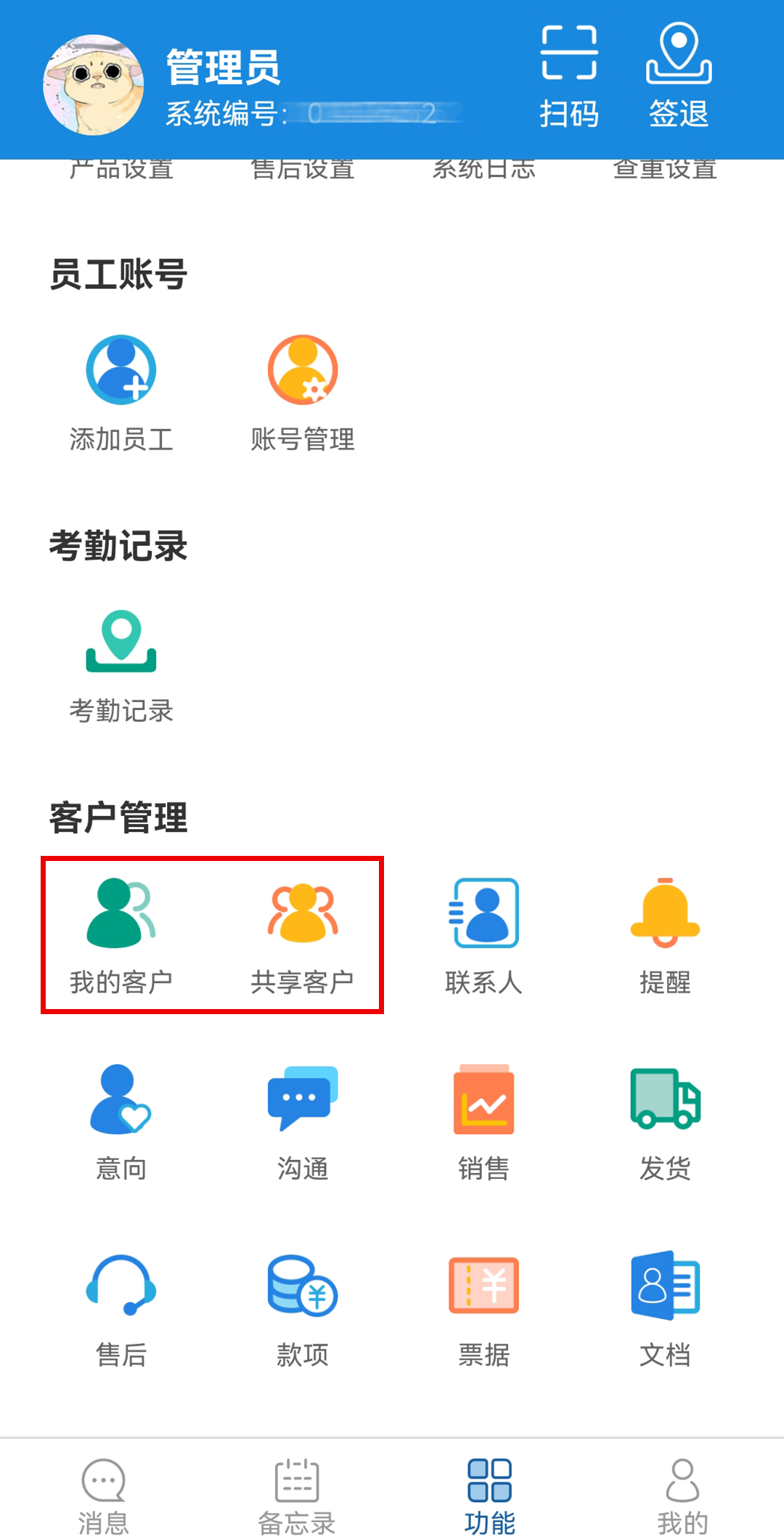
Task: Open 联系人 contacts
Action: (484, 935)
